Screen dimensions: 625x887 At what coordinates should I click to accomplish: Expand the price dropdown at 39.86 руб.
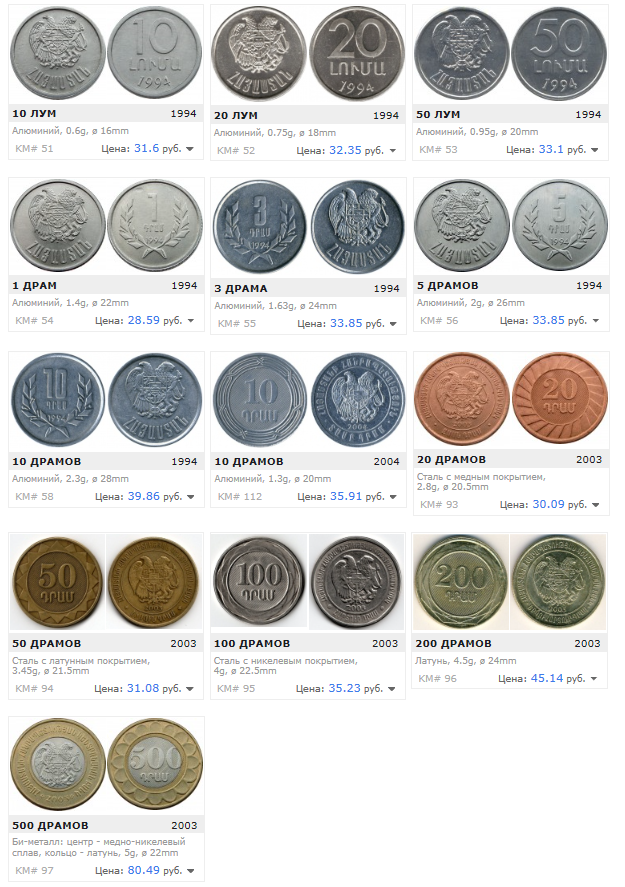tap(190, 497)
